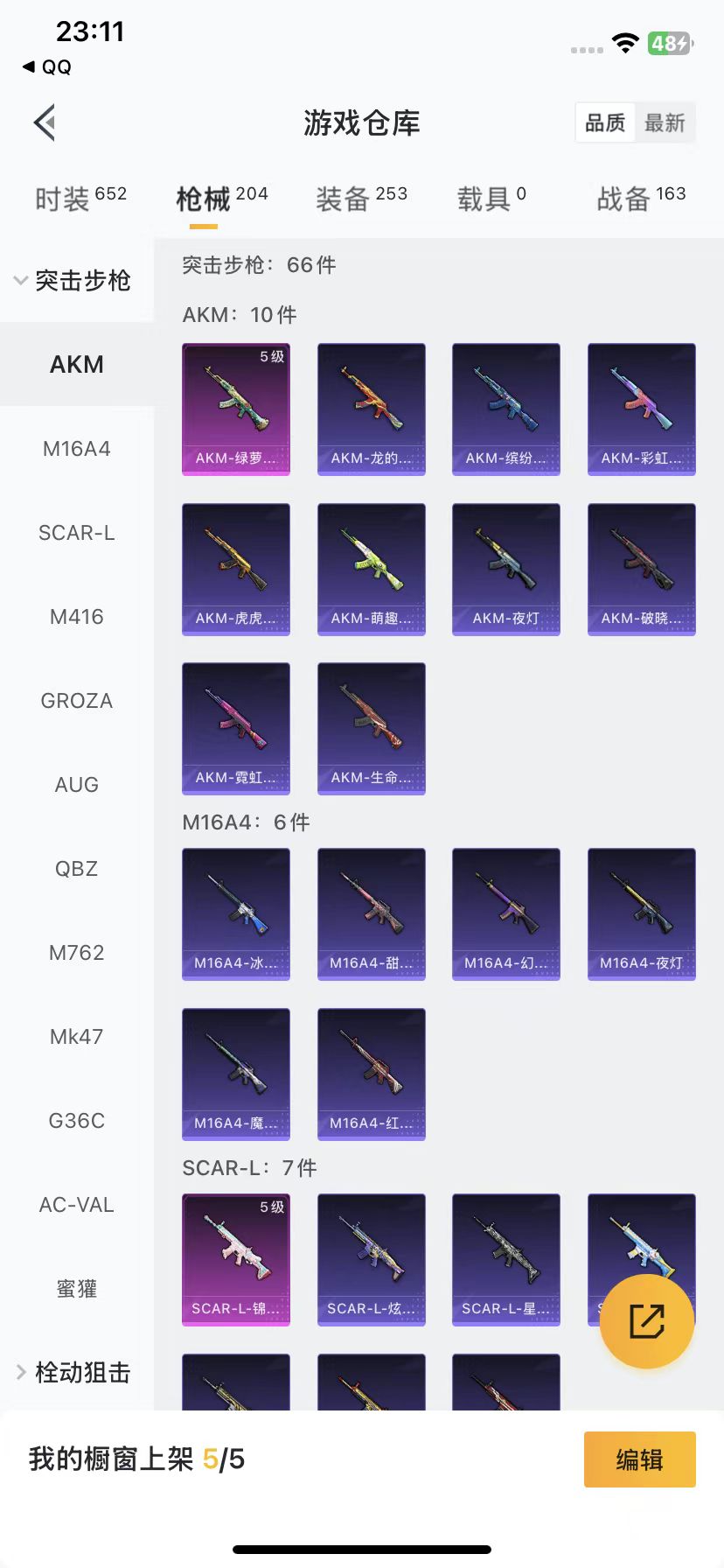Expand the 栓动狙击 category

pos(74,1372)
